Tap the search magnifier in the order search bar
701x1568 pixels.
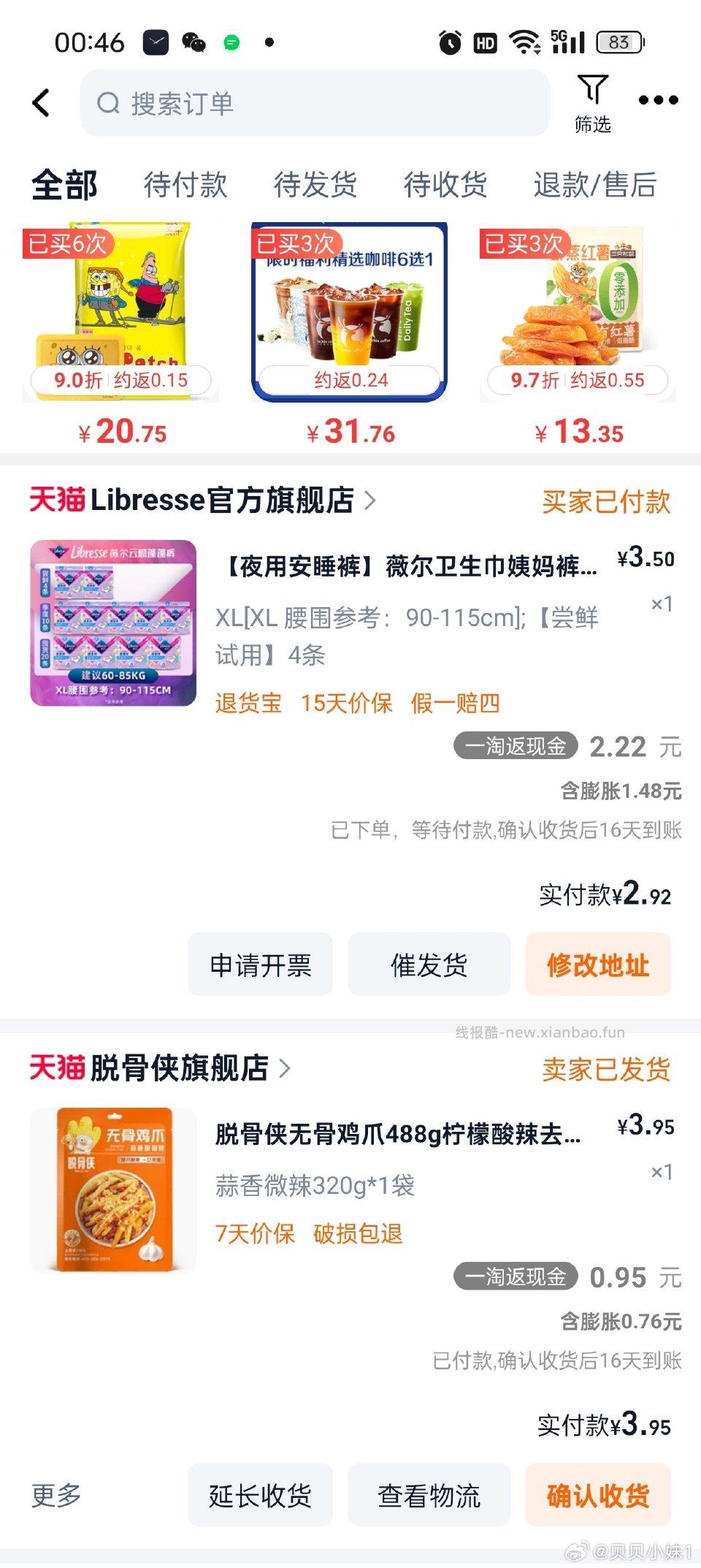point(110,103)
